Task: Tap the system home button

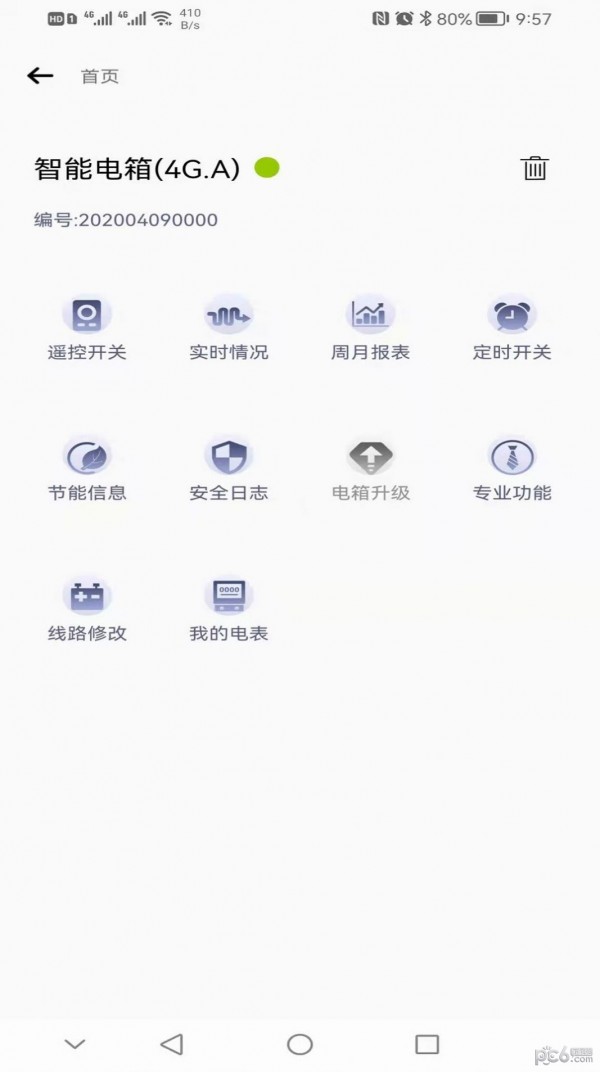Action: (300, 1044)
